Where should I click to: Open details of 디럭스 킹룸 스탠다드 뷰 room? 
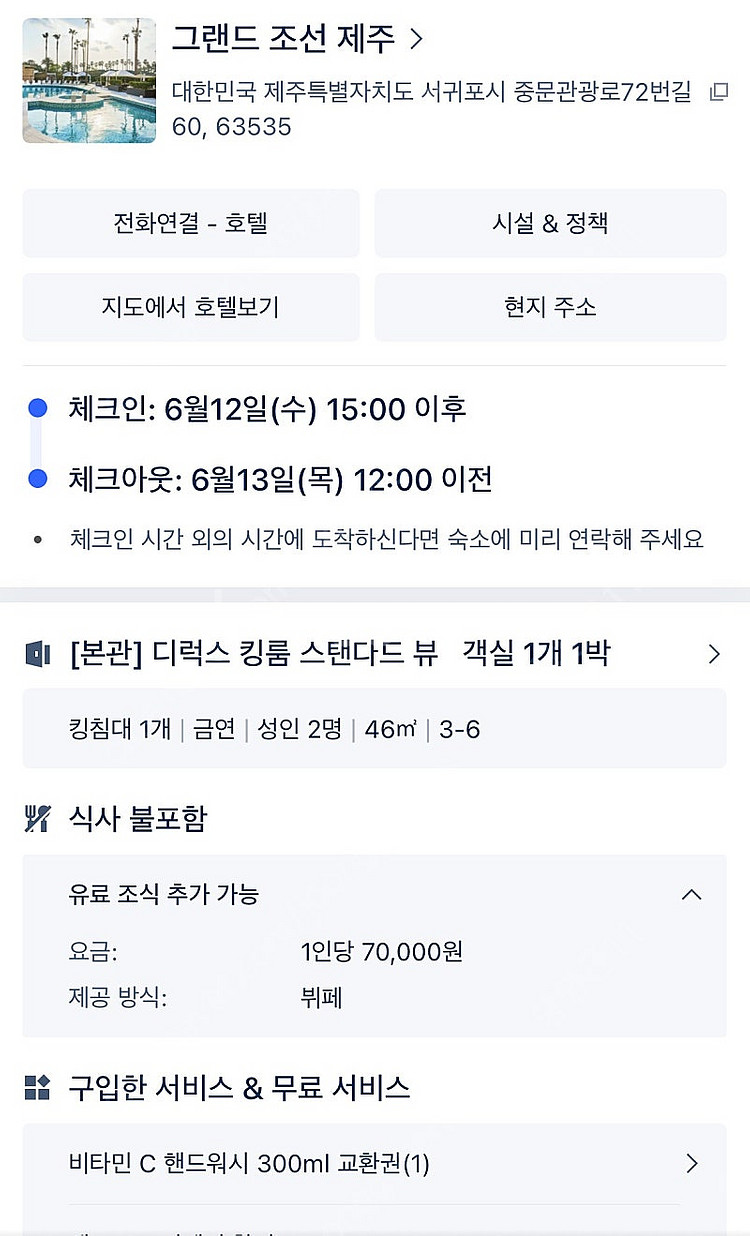(x=713, y=653)
